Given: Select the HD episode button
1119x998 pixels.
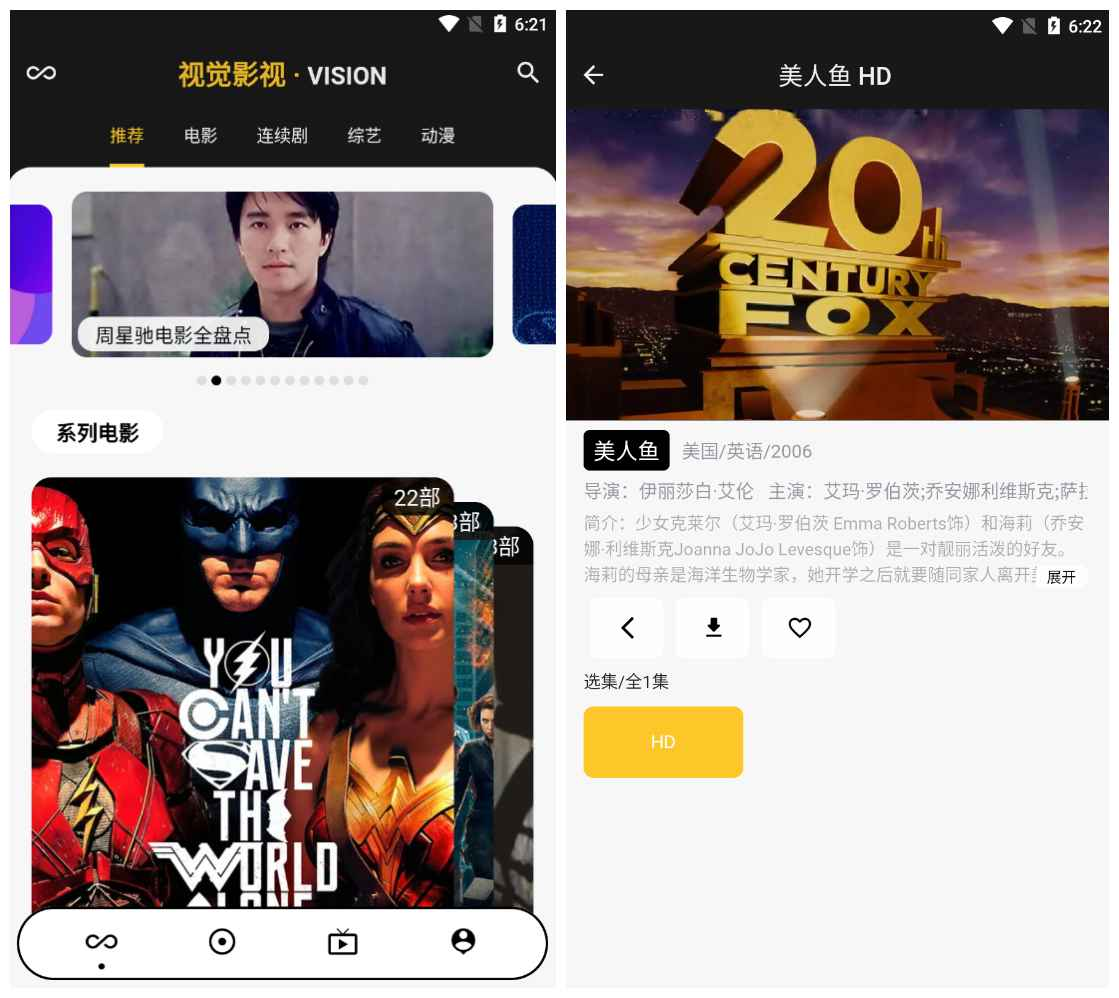Looking at the screenshot, I should 663,742.
